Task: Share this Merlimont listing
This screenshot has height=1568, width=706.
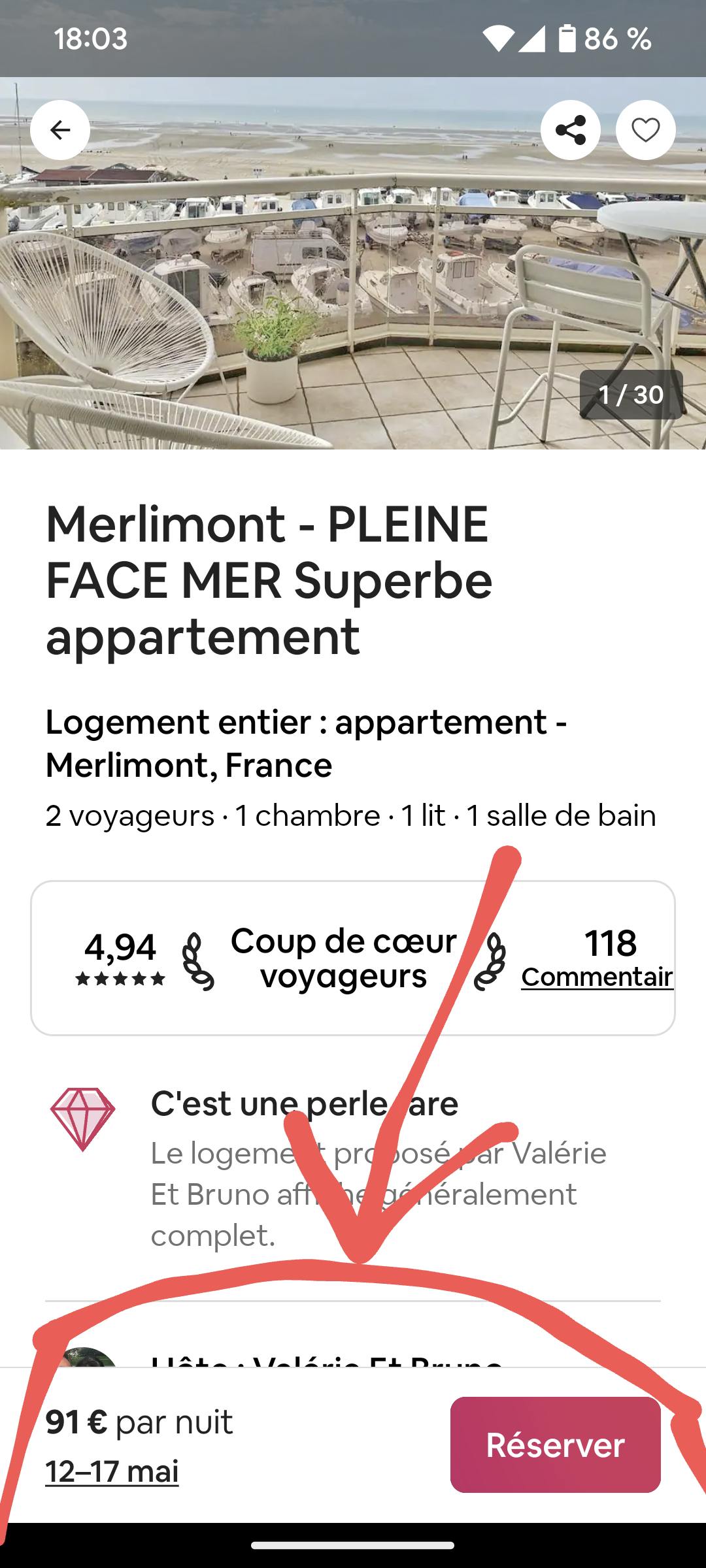Action: [x=570, y=130]
